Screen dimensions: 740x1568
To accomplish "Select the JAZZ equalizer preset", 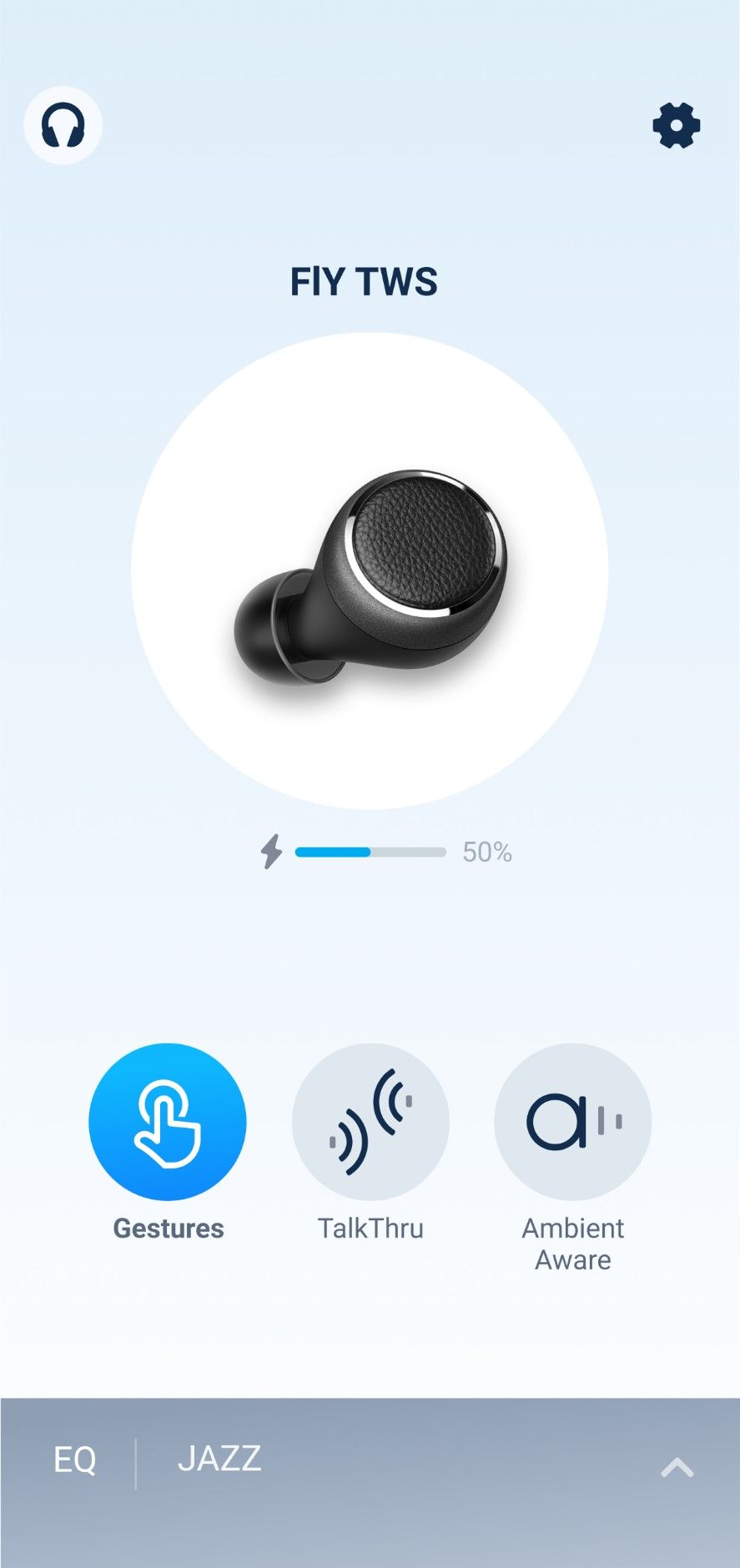I will (219, 1459).
